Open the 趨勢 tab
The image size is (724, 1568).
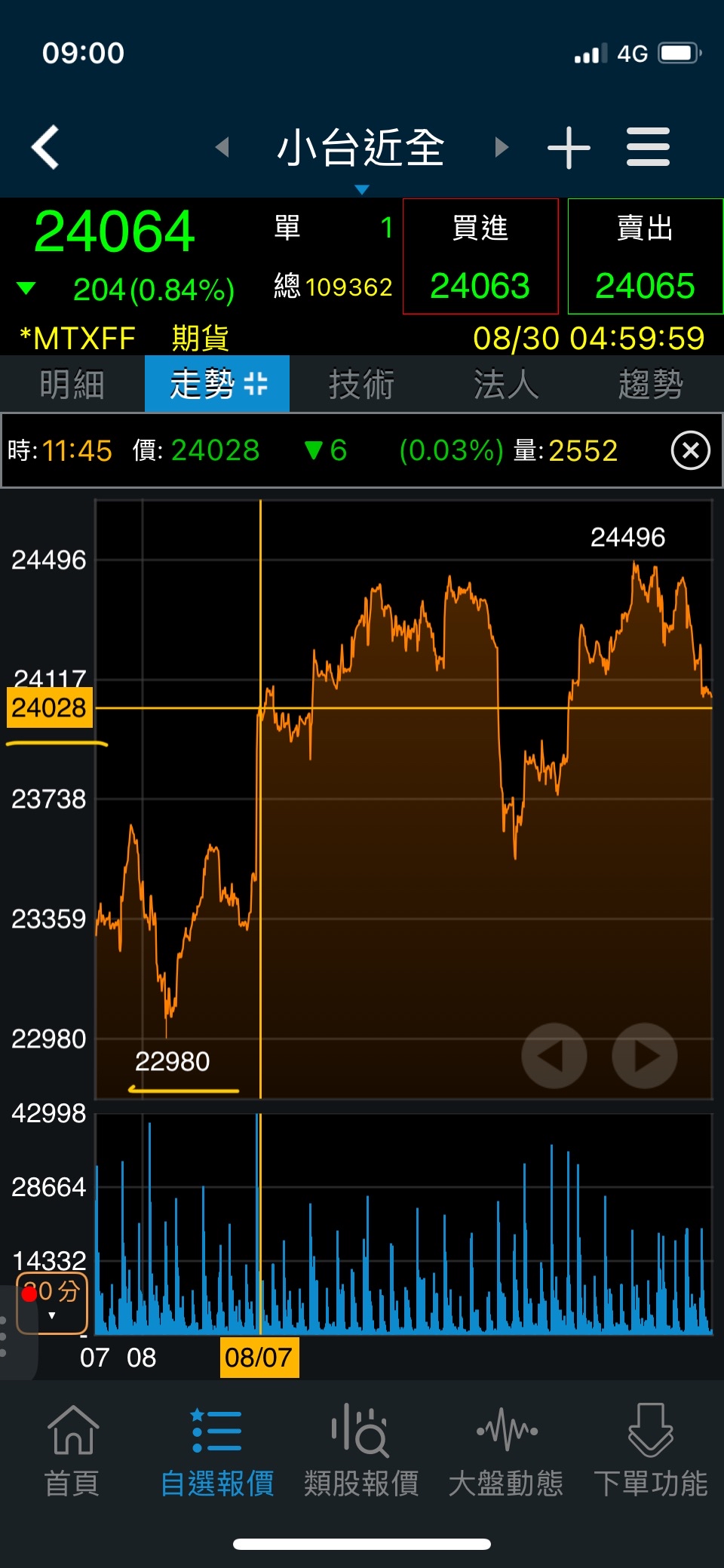pyautogui.click(x=650, y=384)
